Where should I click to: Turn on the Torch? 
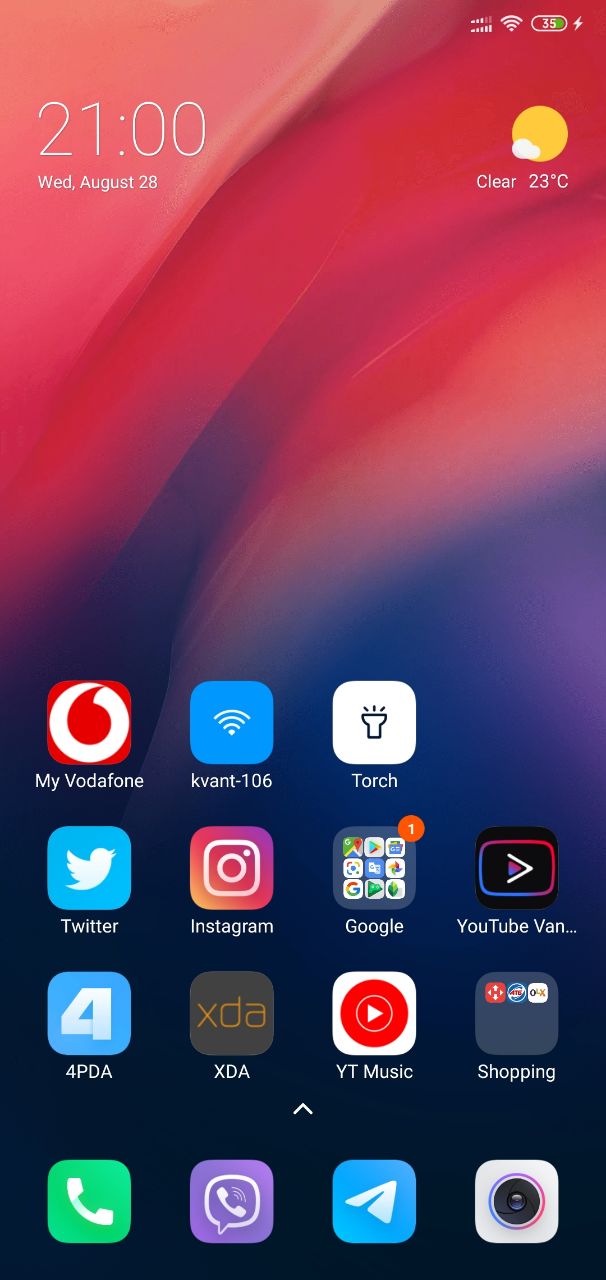point(374,722)
